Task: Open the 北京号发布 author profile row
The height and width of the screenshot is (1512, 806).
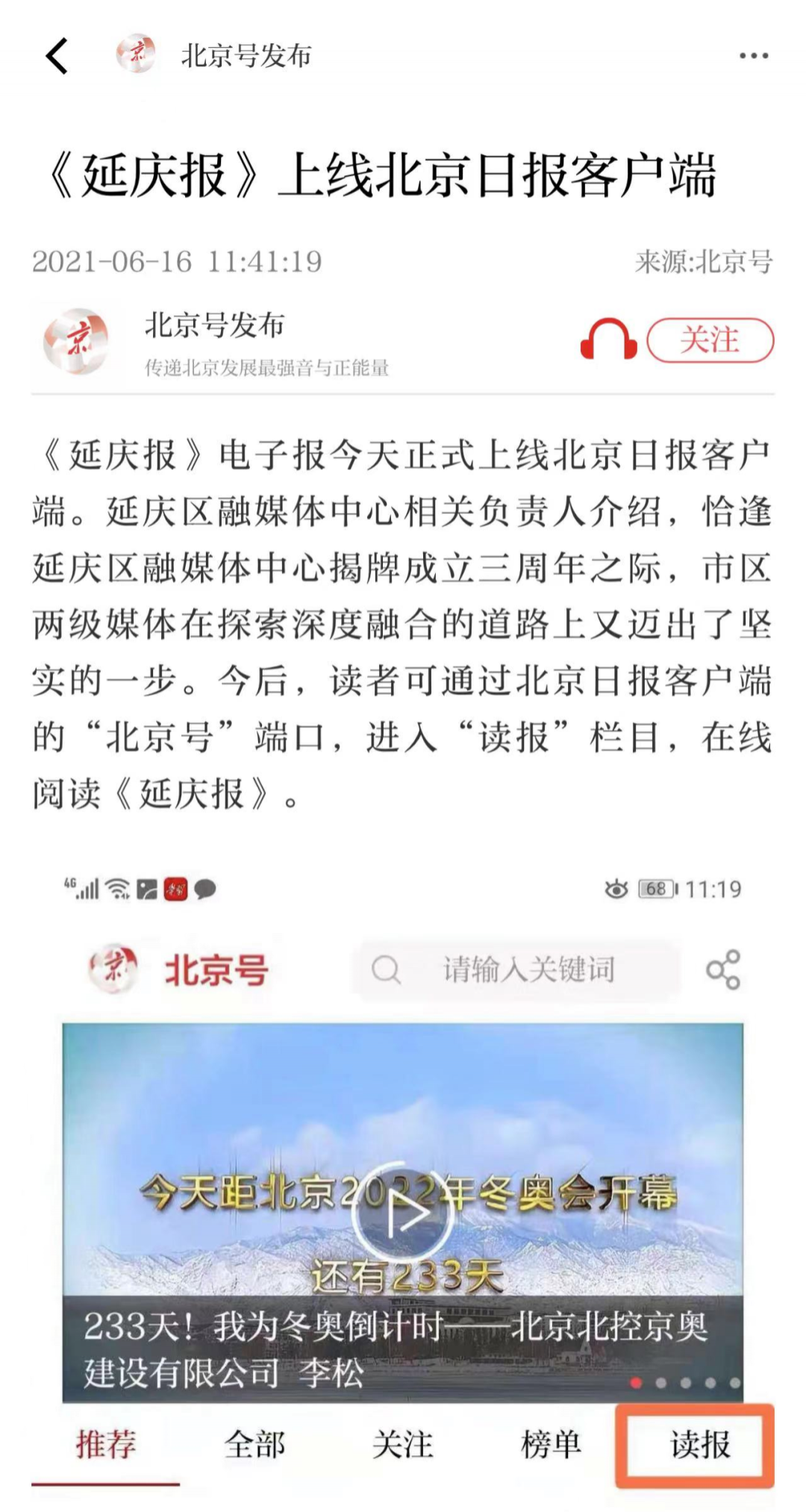Action: 216,342
